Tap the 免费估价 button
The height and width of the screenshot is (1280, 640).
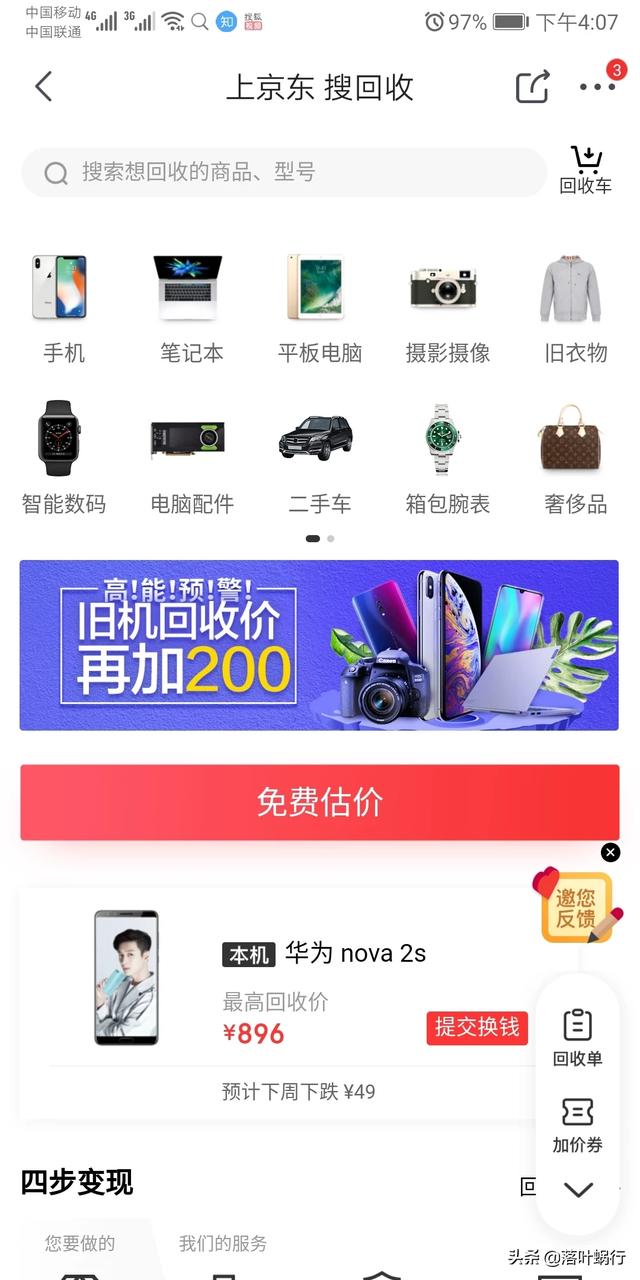pos(319,802)
